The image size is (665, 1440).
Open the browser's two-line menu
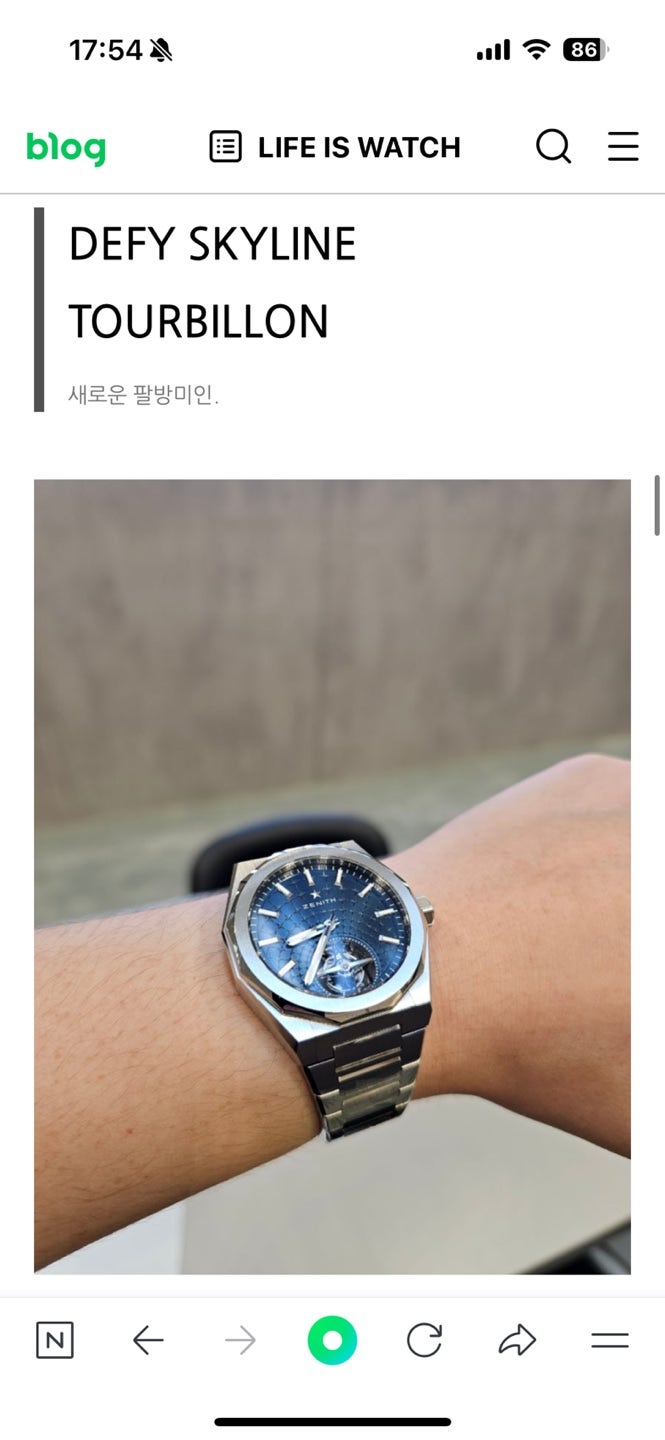coord(609,1340)
